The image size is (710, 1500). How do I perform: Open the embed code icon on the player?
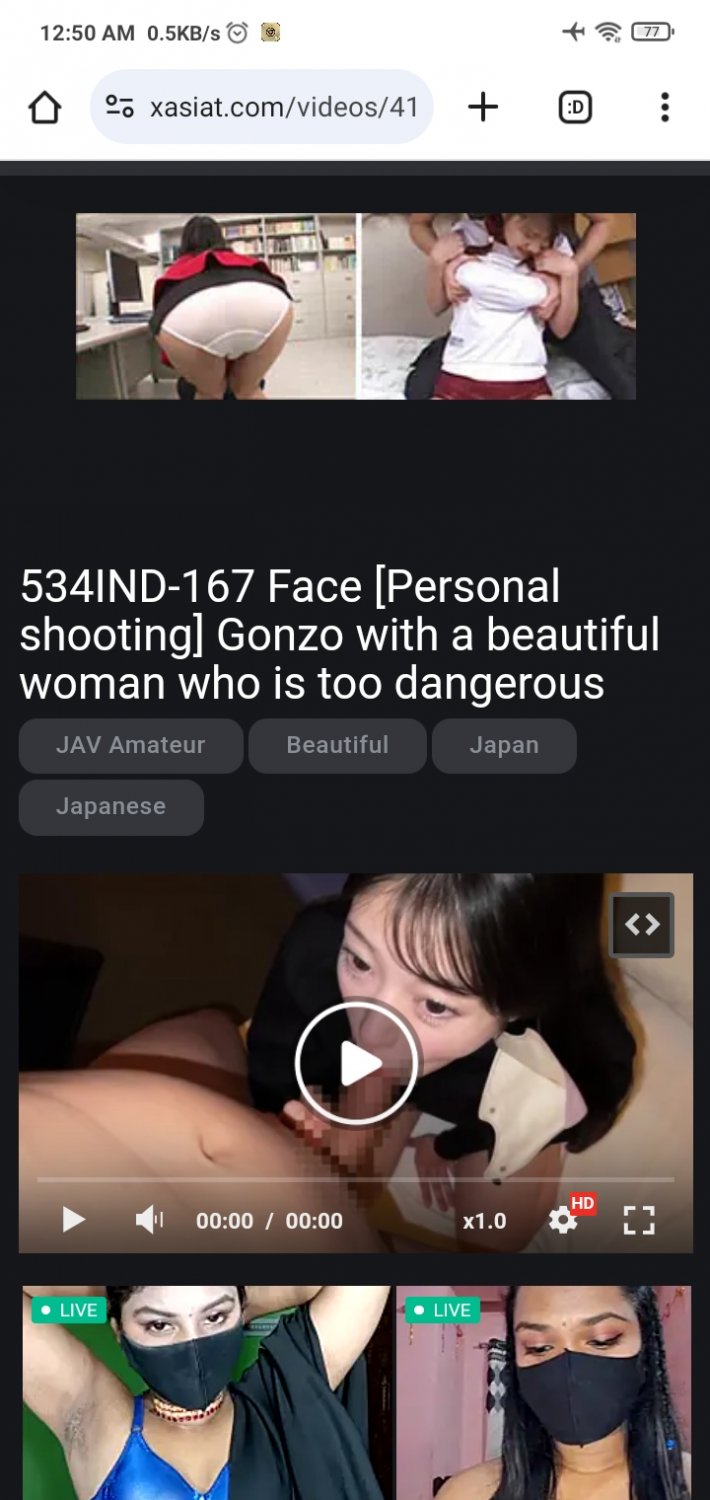click(642, 925)
